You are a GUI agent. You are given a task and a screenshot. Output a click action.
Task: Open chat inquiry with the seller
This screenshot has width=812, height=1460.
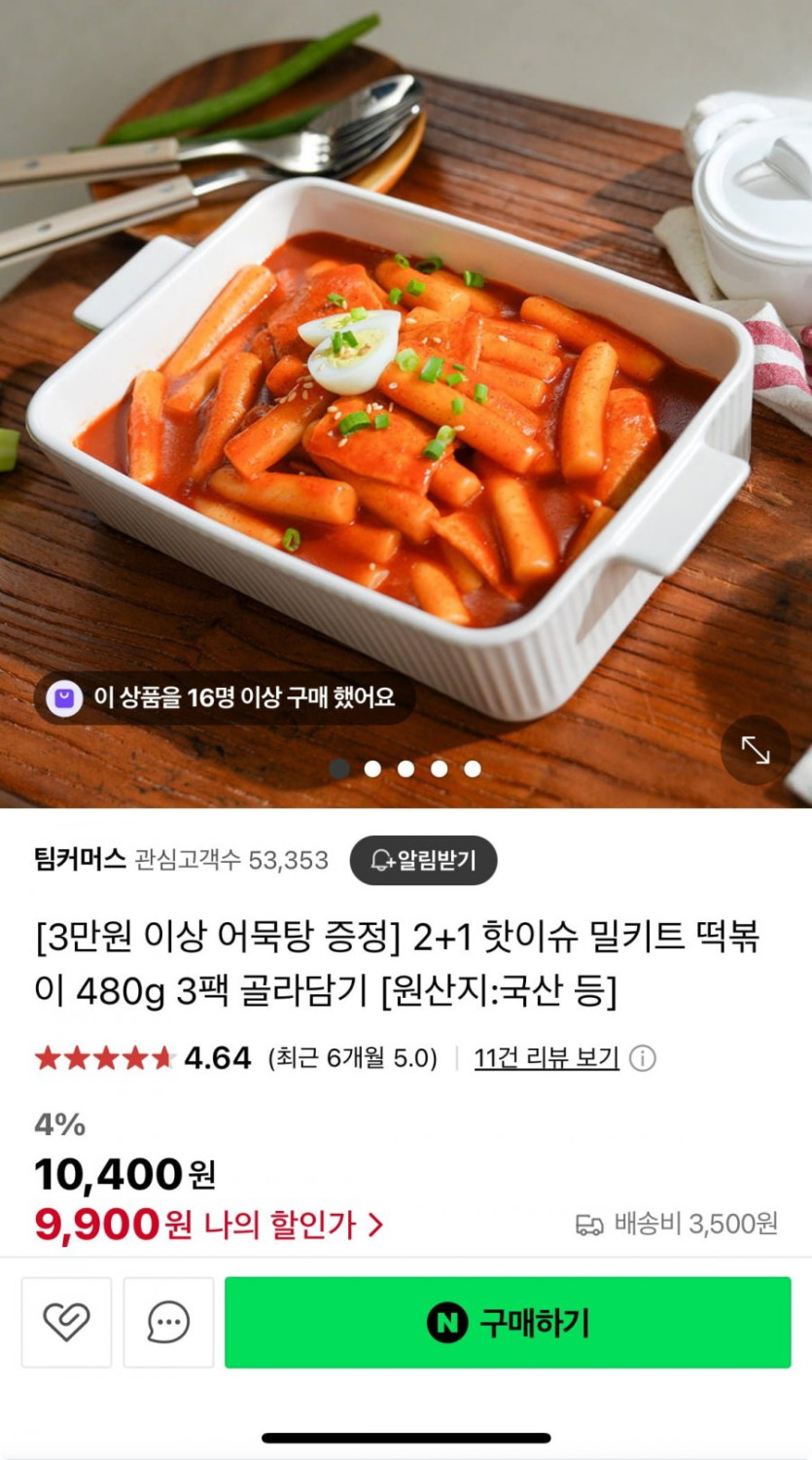(168, 1322)
